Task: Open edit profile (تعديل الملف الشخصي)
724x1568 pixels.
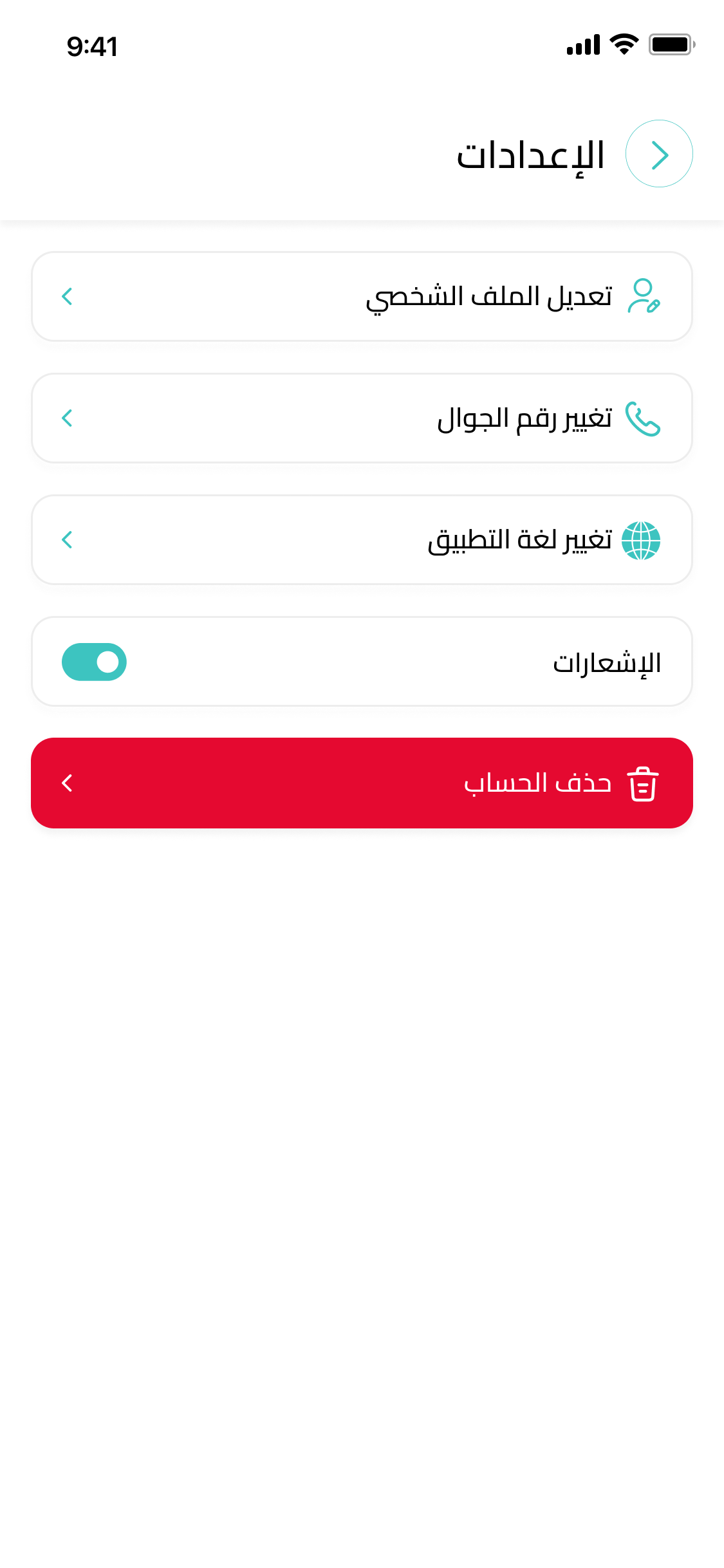Action: pos(362,296)
